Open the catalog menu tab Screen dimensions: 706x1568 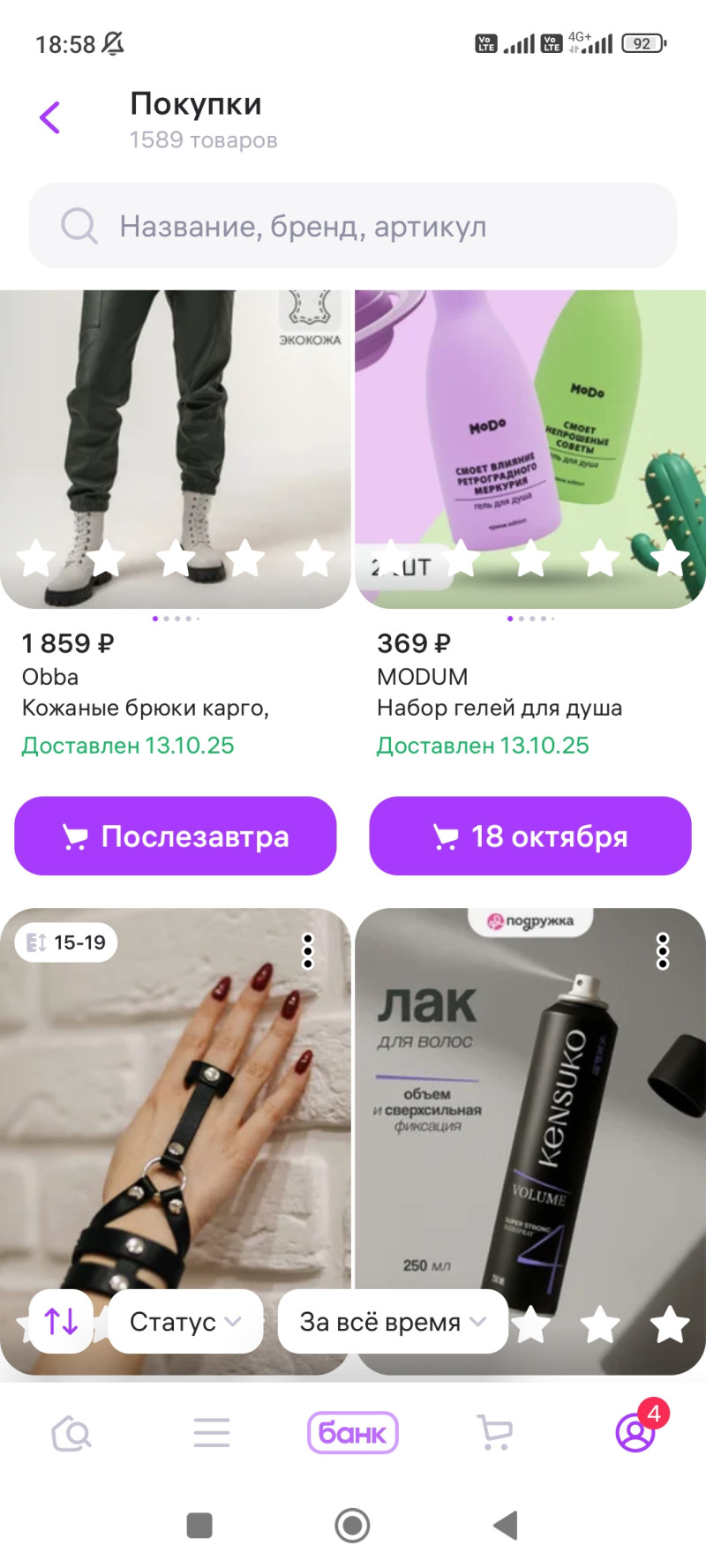tap(212, 1433)
